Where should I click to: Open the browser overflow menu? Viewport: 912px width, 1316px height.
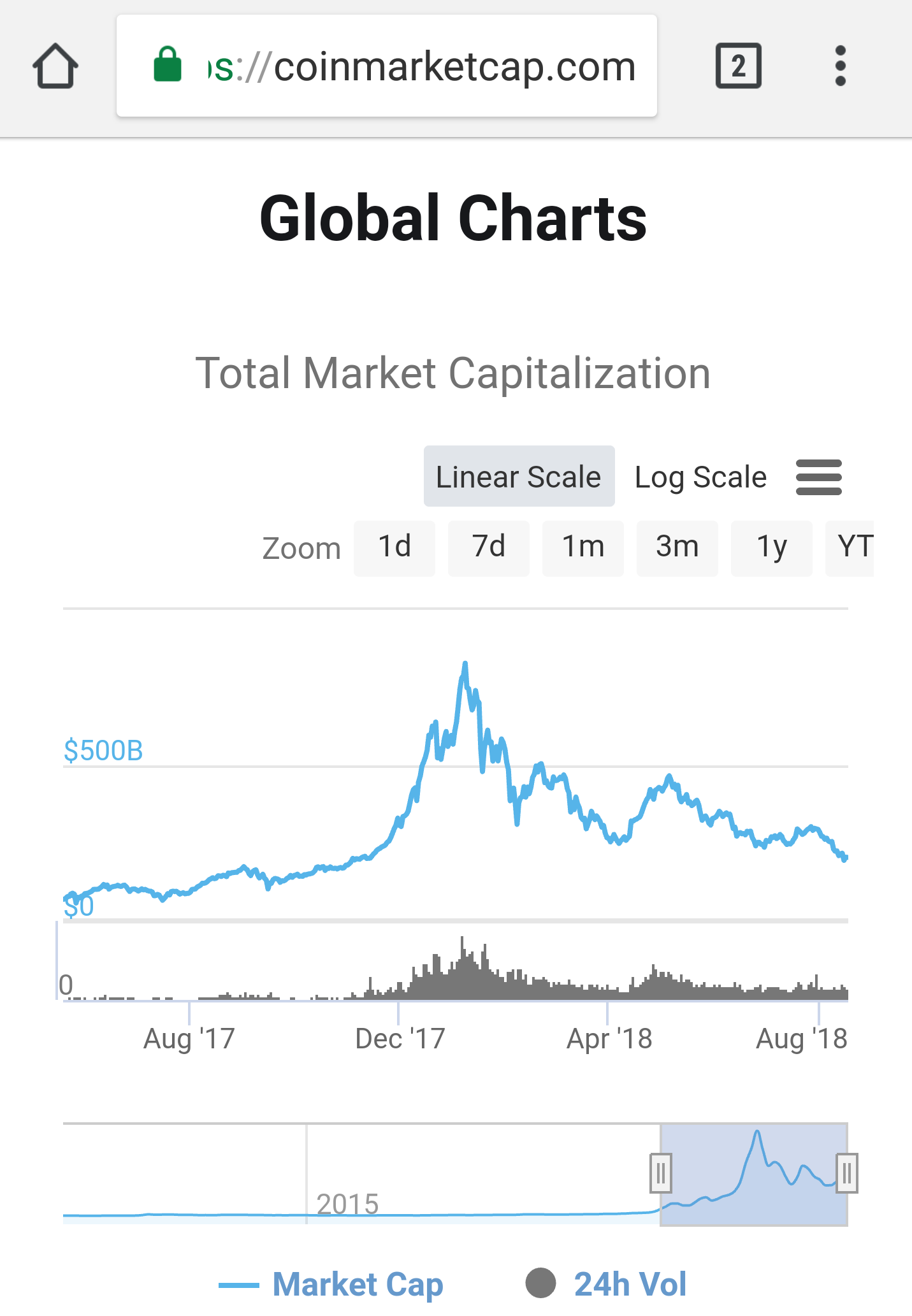pos(840,66)
